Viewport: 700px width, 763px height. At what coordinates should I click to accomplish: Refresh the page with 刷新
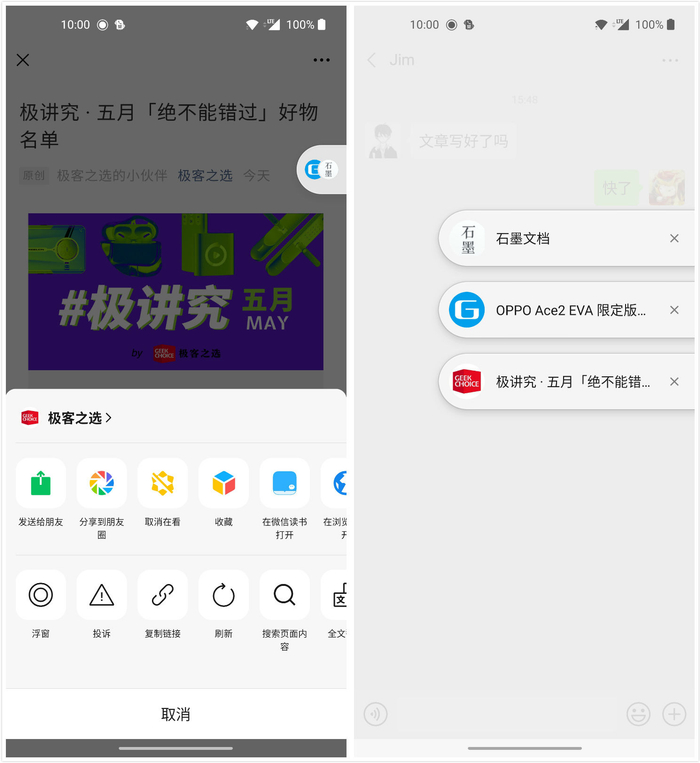click(x=223, y=596)
